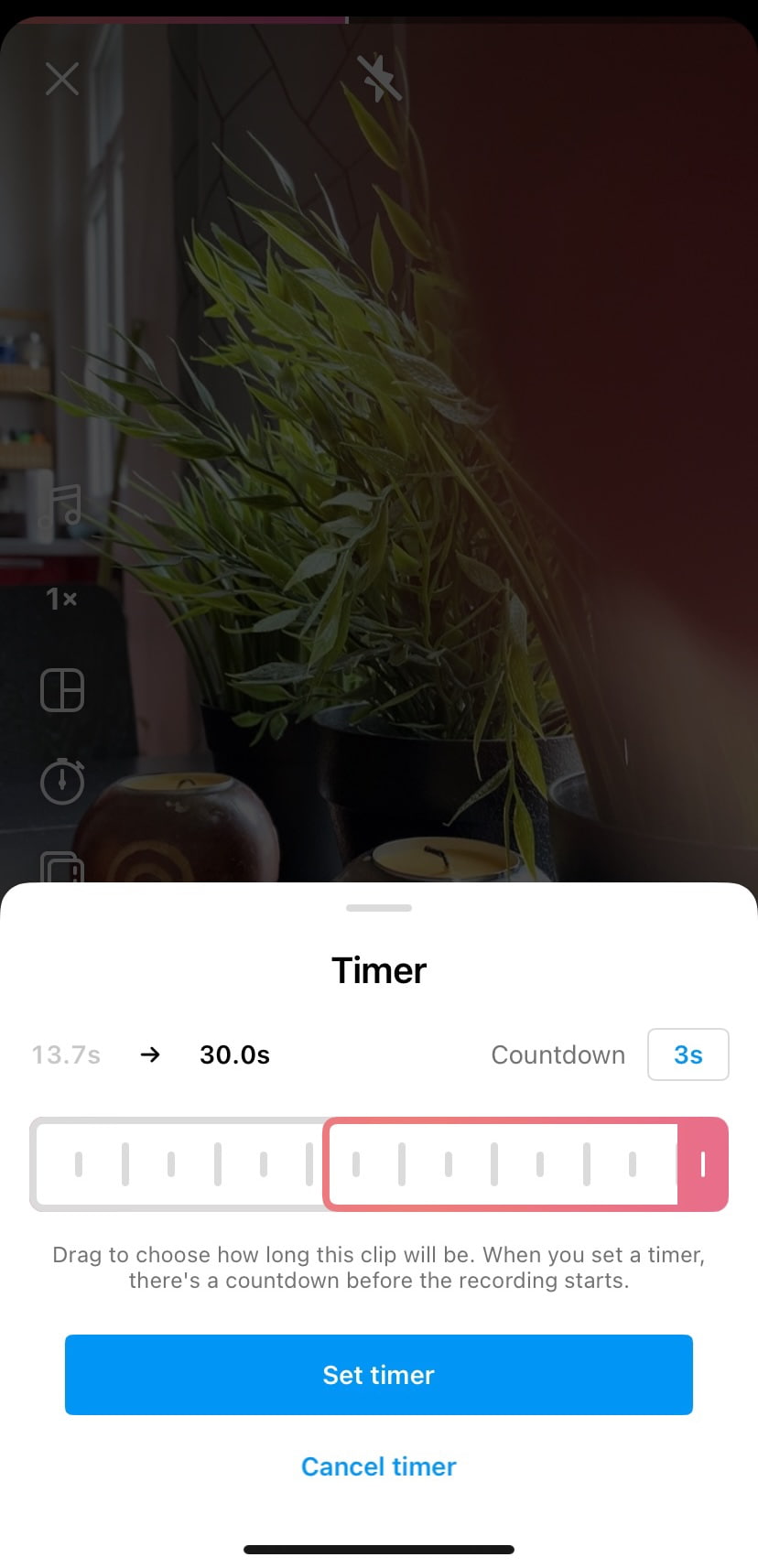The height and width of the screenshot is (1568, 758).
Task: Change the 3s countdown duration
Action: tap(688, 1054)
